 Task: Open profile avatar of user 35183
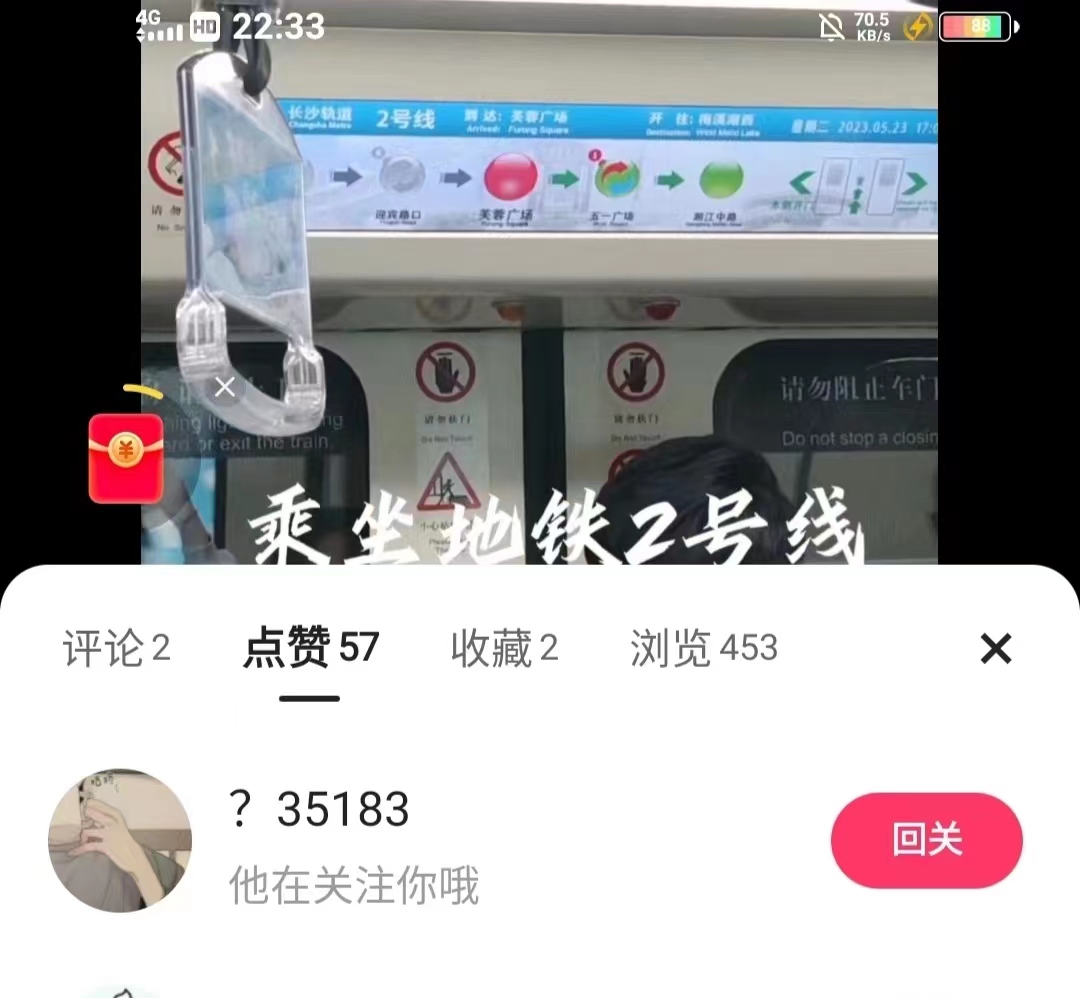(x=120, y=840)
